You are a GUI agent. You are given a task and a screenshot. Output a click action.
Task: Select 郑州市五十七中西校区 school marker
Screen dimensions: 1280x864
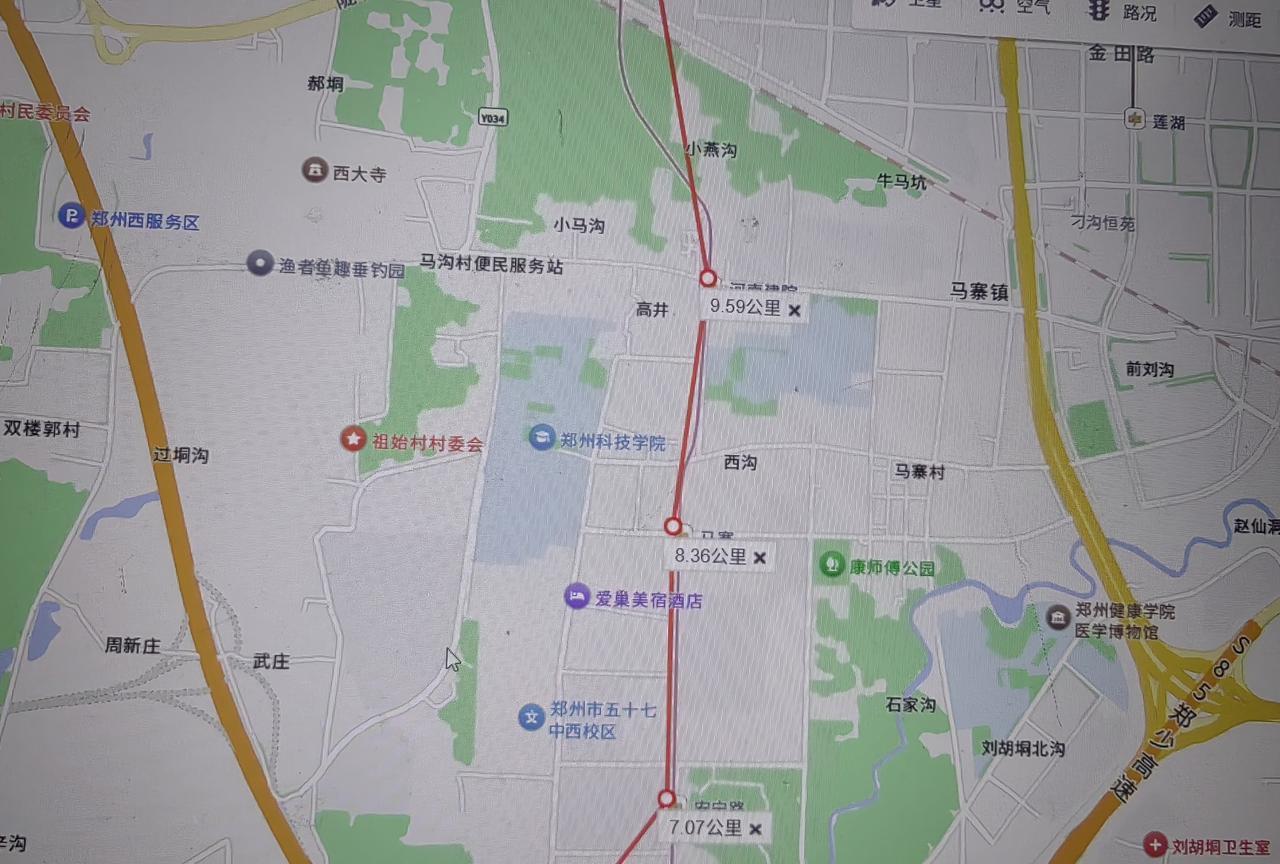click(x=531, y=716)
